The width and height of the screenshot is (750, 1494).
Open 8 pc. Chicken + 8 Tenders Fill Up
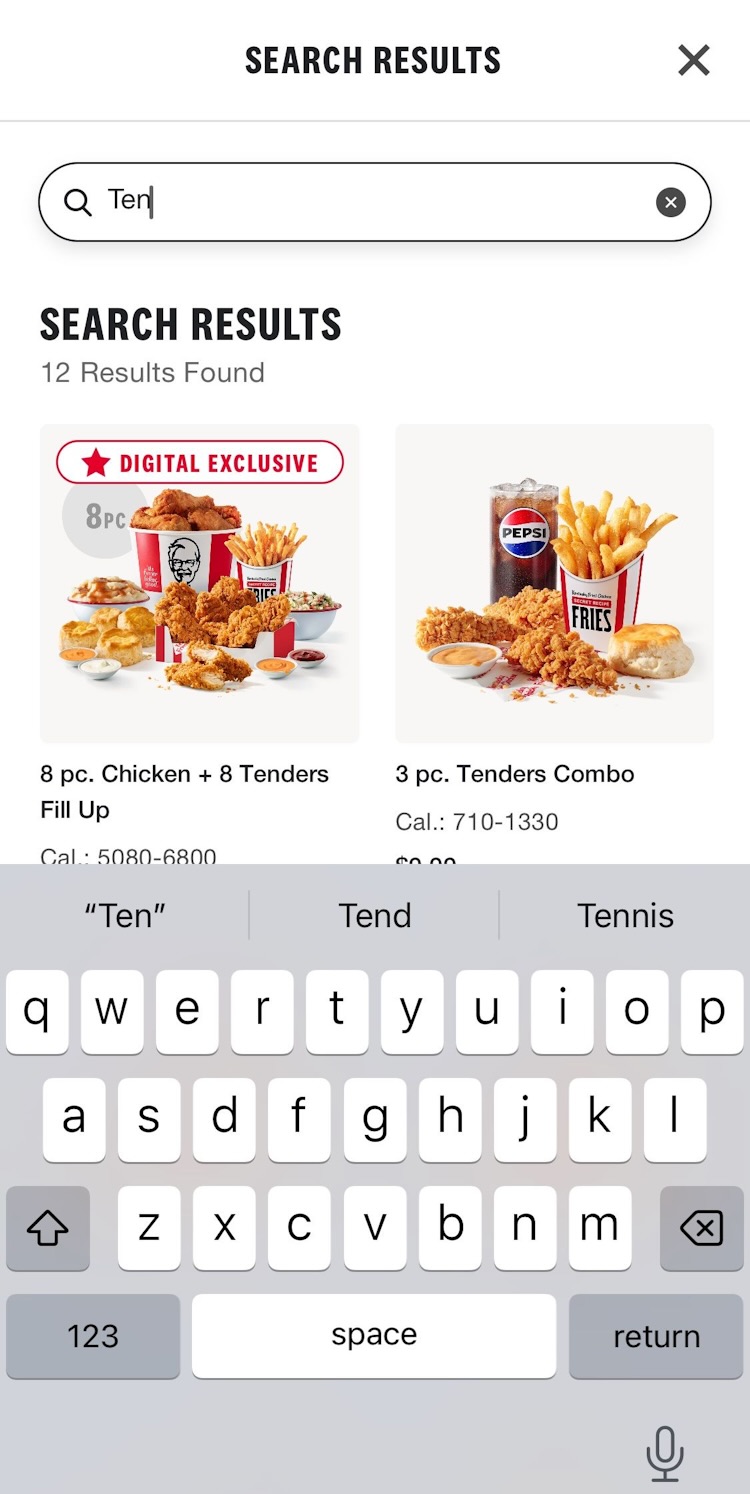click(199, 584)
